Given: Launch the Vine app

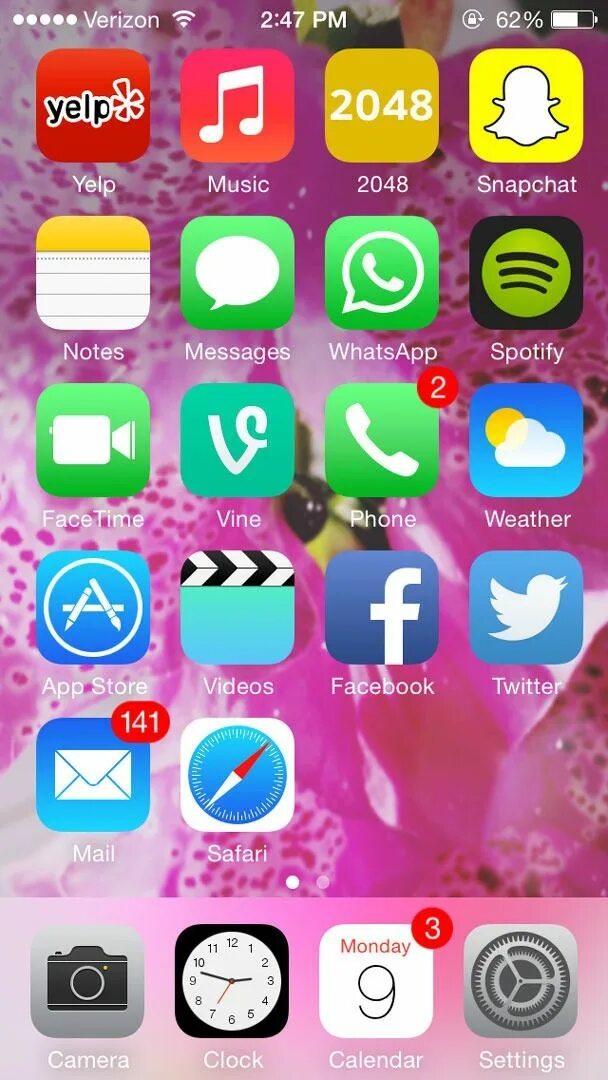Looking at the screenshot, I should pos(238,440).
